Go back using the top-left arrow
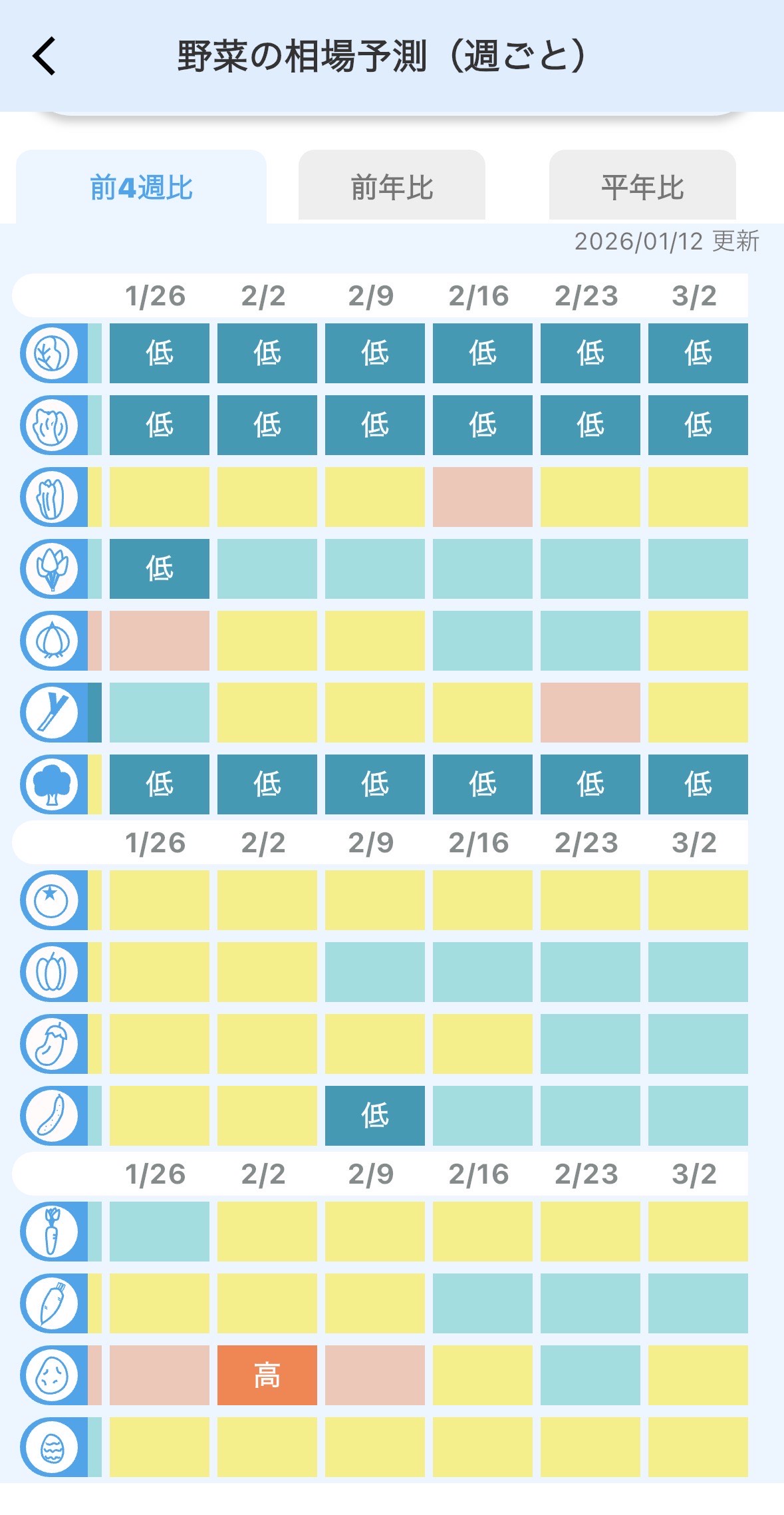Image resolution: width=784 pixels, height=1515 pixels. [x=45, y=56]
